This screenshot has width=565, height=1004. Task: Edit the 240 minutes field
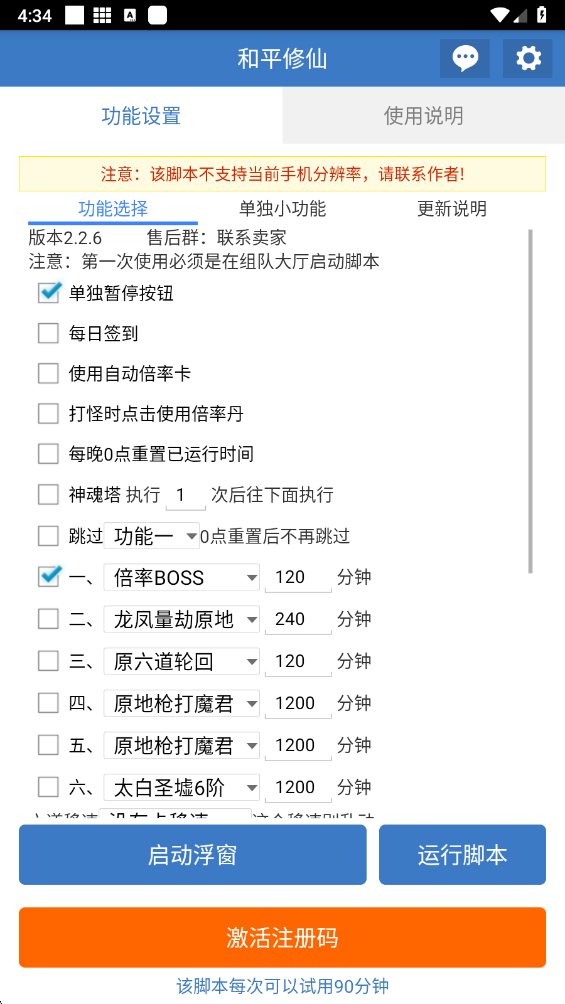click(299, 619)
